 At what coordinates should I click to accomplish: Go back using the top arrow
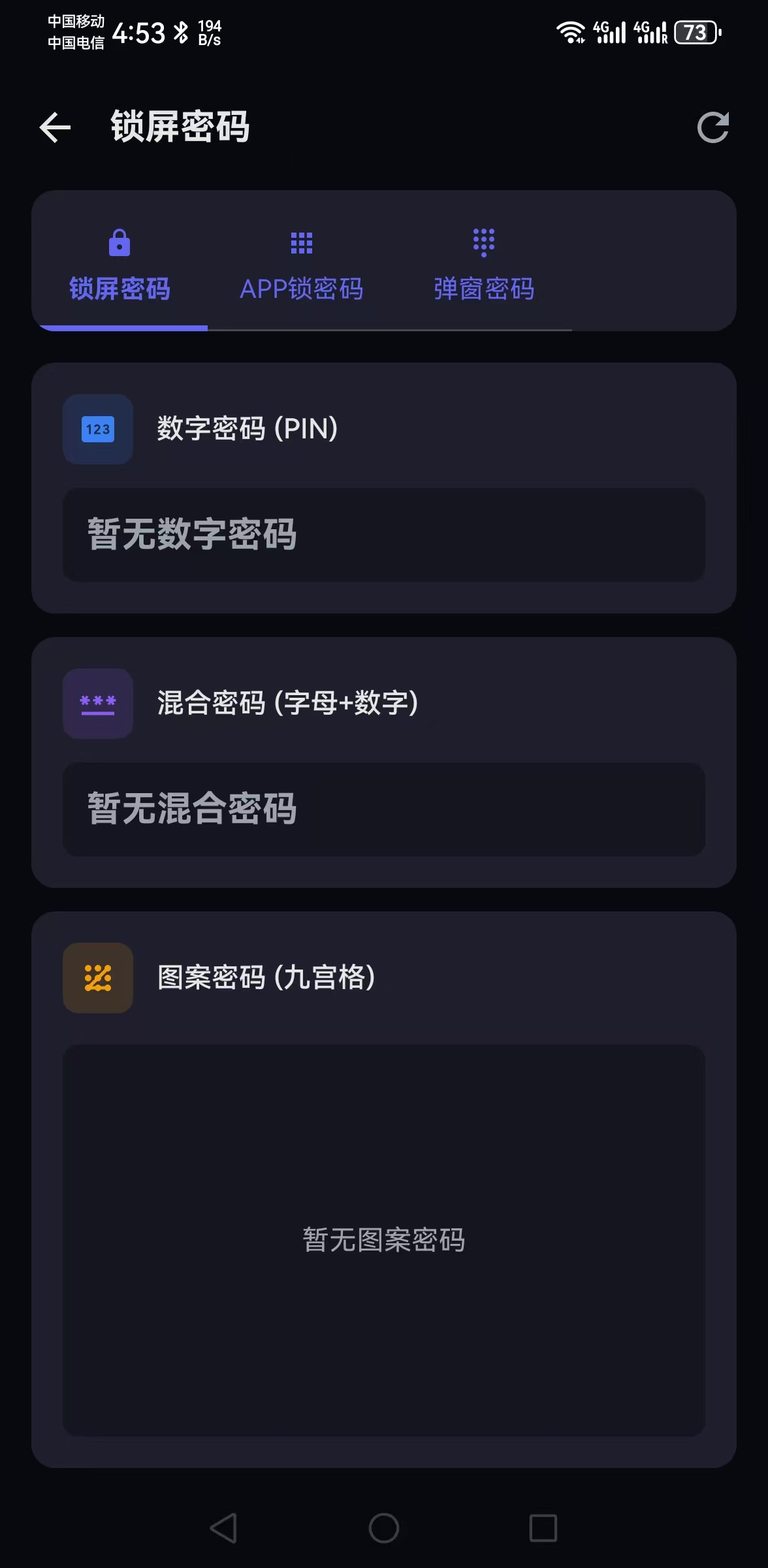(55, 127)
